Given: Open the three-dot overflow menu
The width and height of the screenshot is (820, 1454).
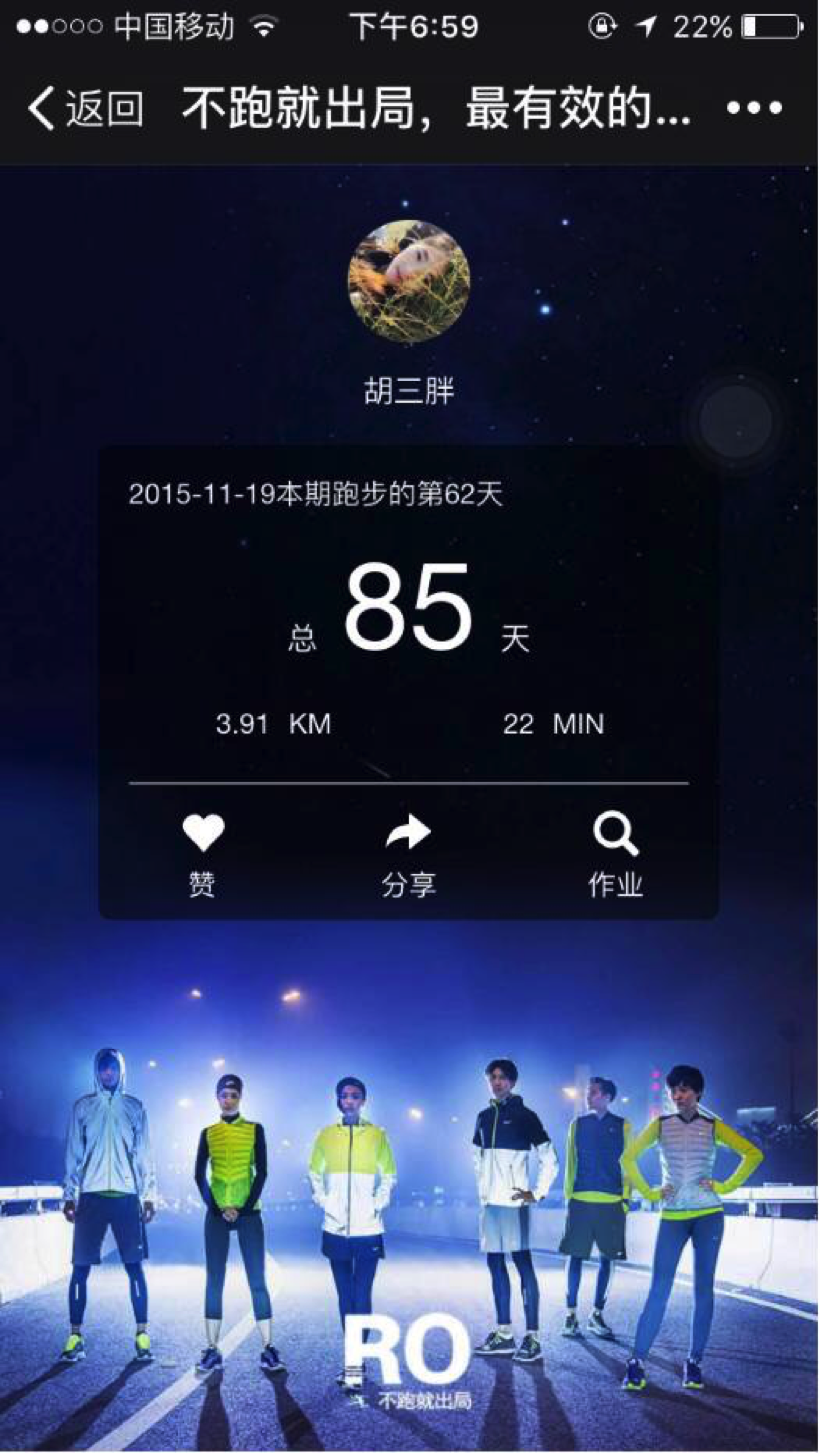Looking at the screenshot, I should (754, 108).
